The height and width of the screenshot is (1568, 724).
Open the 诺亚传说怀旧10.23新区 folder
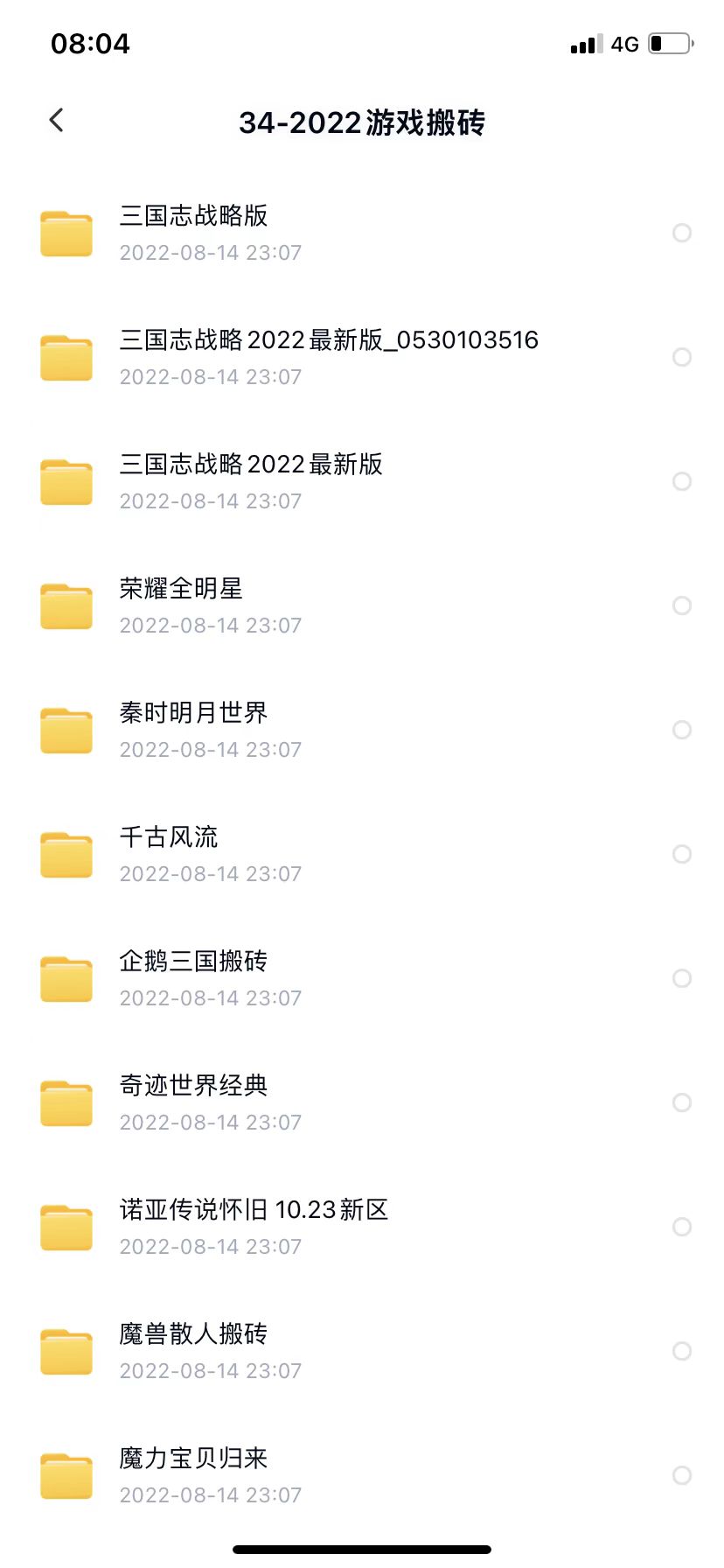pos(254,1210)
